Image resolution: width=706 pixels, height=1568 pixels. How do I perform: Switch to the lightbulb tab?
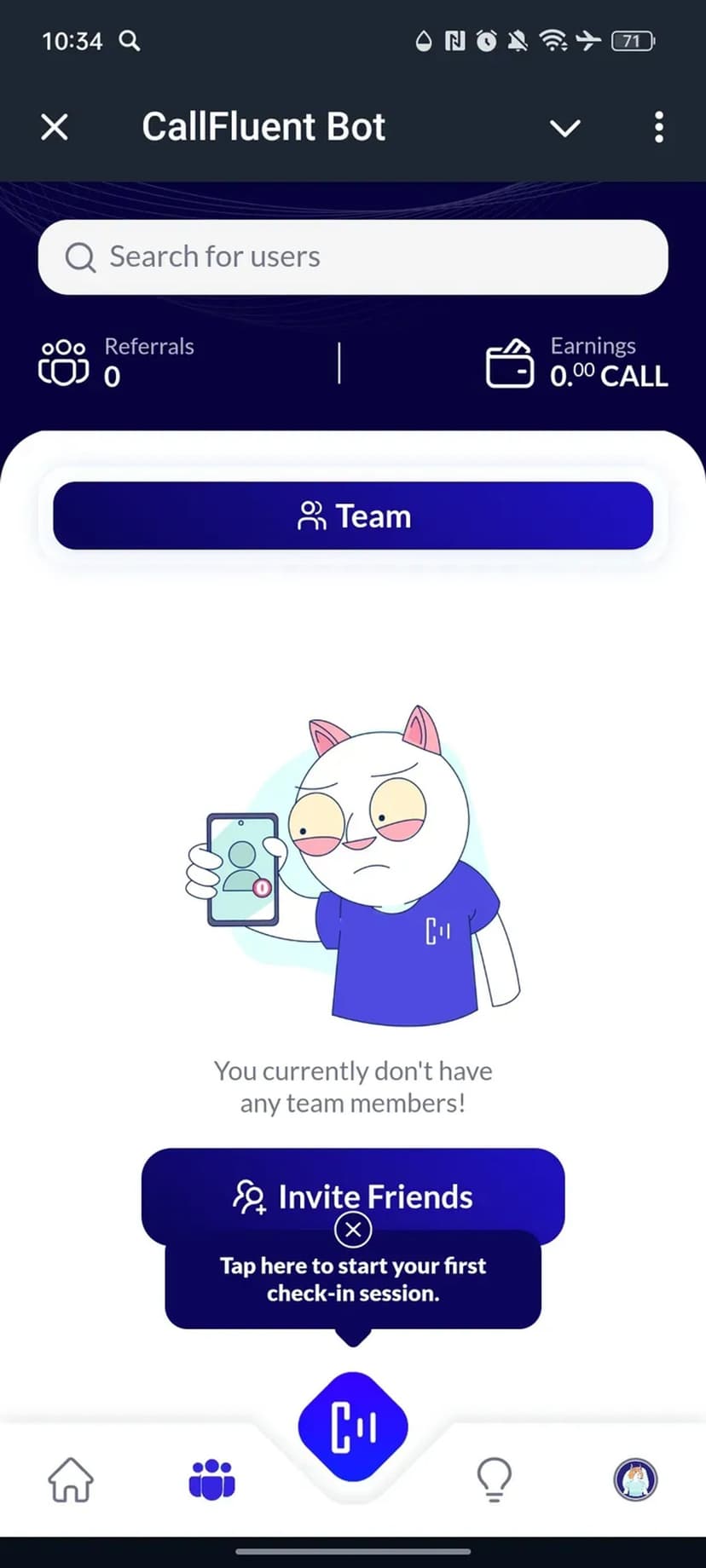(x=494, y=1479)
